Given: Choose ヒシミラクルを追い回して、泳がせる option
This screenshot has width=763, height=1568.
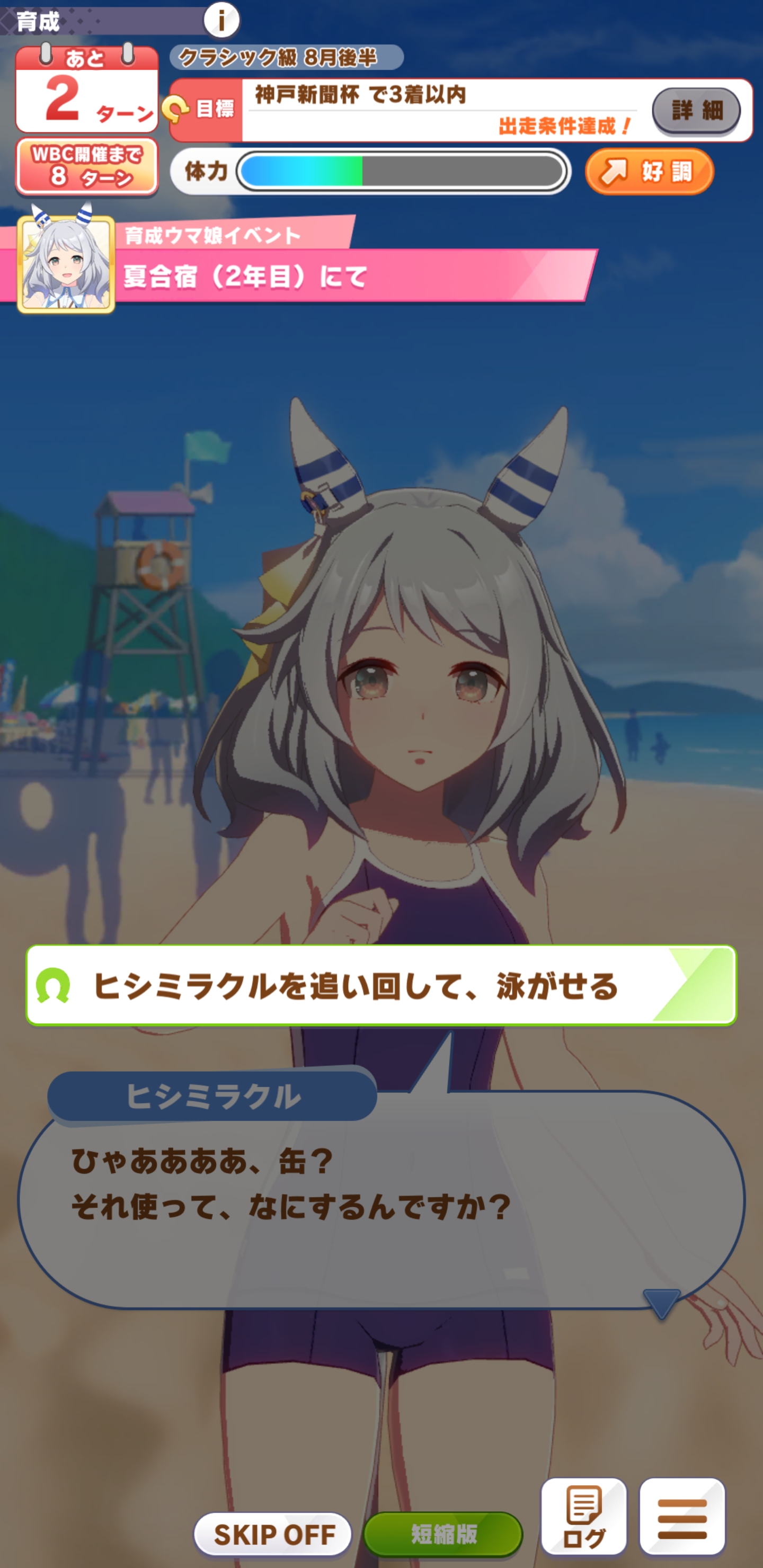Looking at the screenshot, I should [x=381, y=985].
